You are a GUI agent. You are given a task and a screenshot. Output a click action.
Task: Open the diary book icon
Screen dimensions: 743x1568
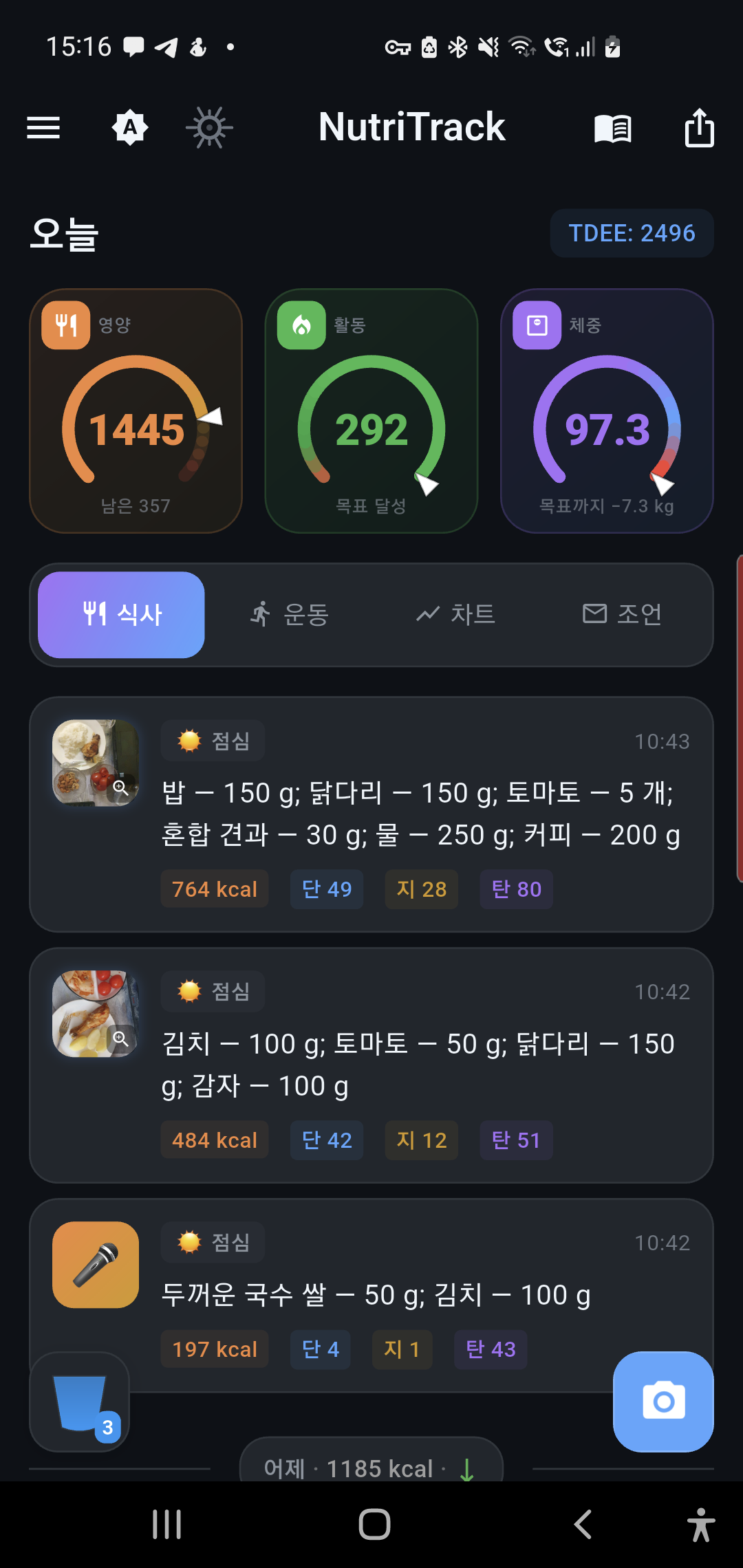(612, 129)
